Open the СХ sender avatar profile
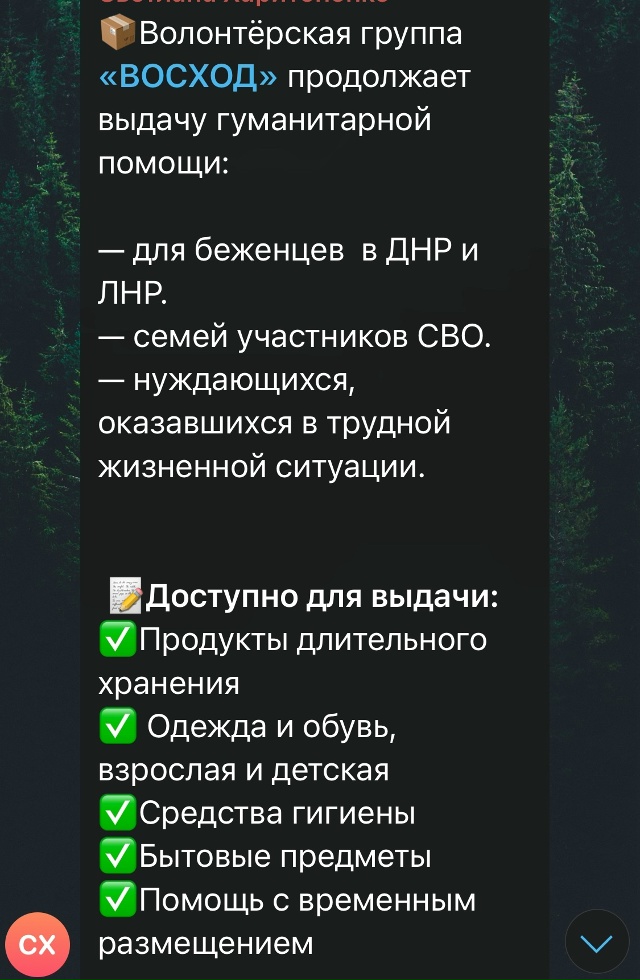The height and width of the screenshot is (980, 640). coord(38,944)
